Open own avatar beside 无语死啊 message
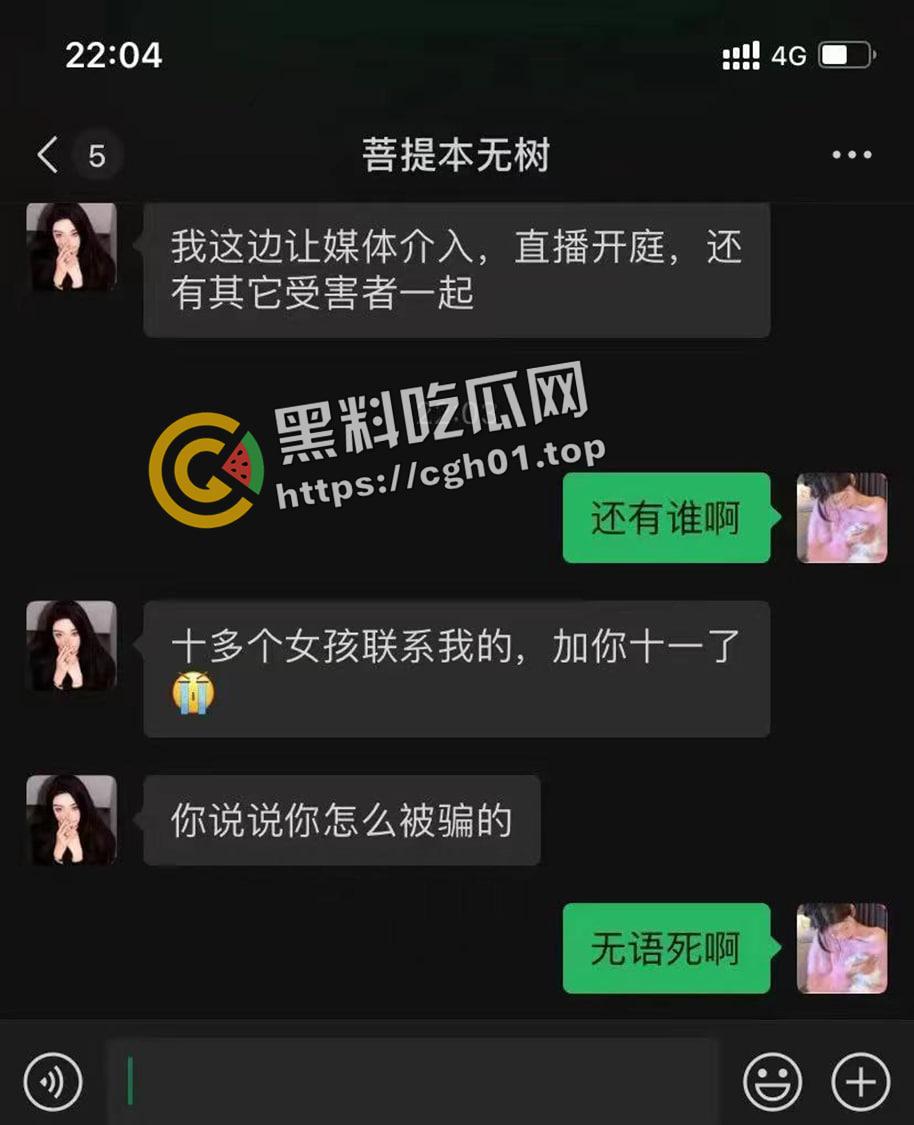914x1125 pixels. pyautogui.click(x=841, y=948)
